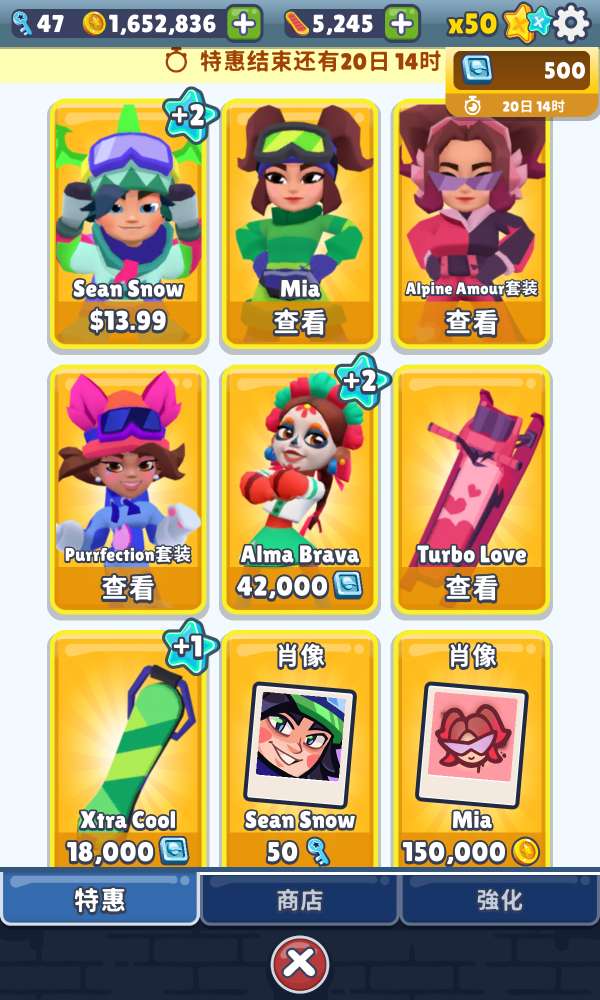Open the 500 event token panel
Image resolution: width=600 pixels, height=1000 pixels.
coord(522,72)
